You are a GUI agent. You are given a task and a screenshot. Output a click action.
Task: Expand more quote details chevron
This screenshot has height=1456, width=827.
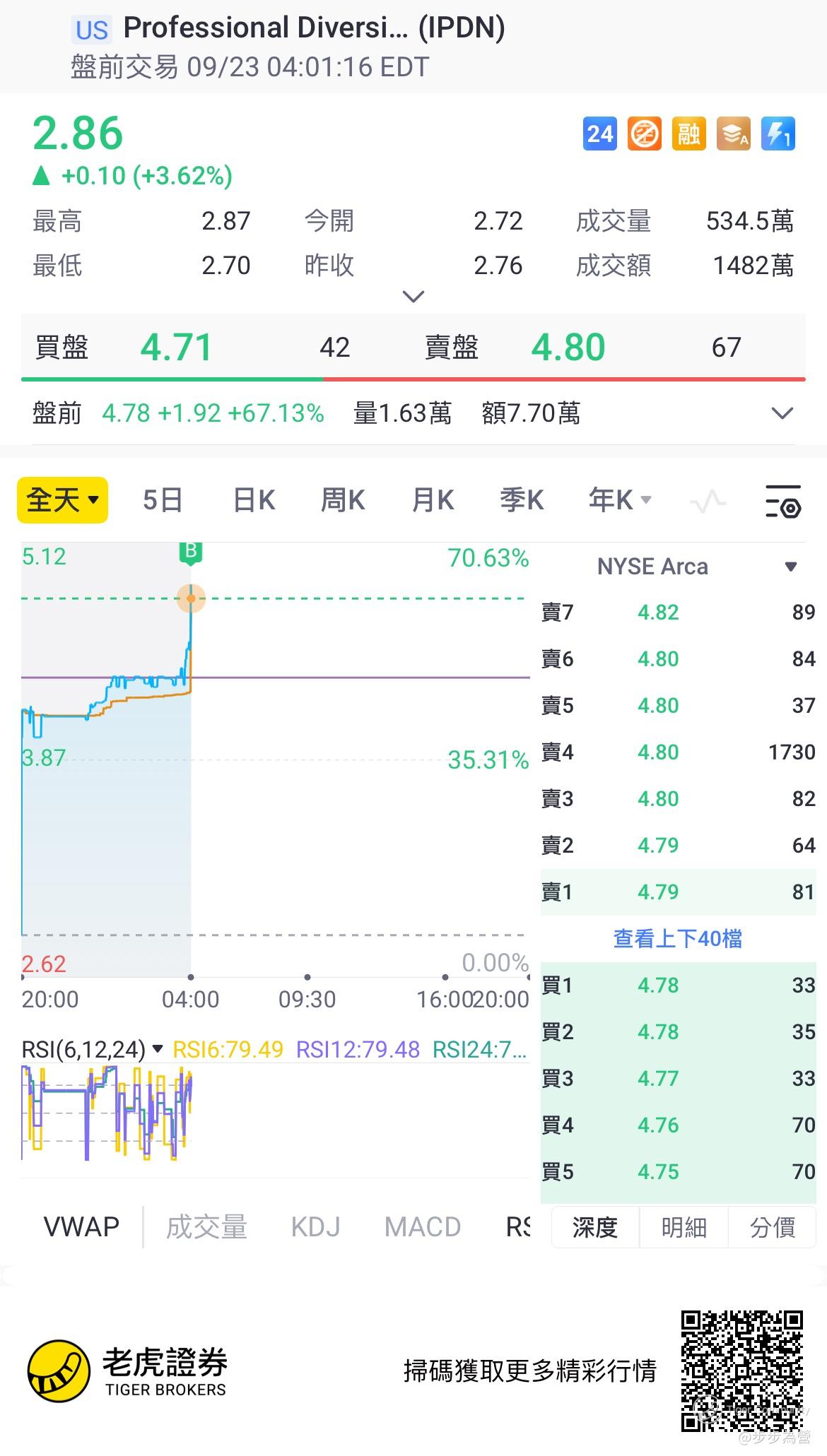click(413, 296)
